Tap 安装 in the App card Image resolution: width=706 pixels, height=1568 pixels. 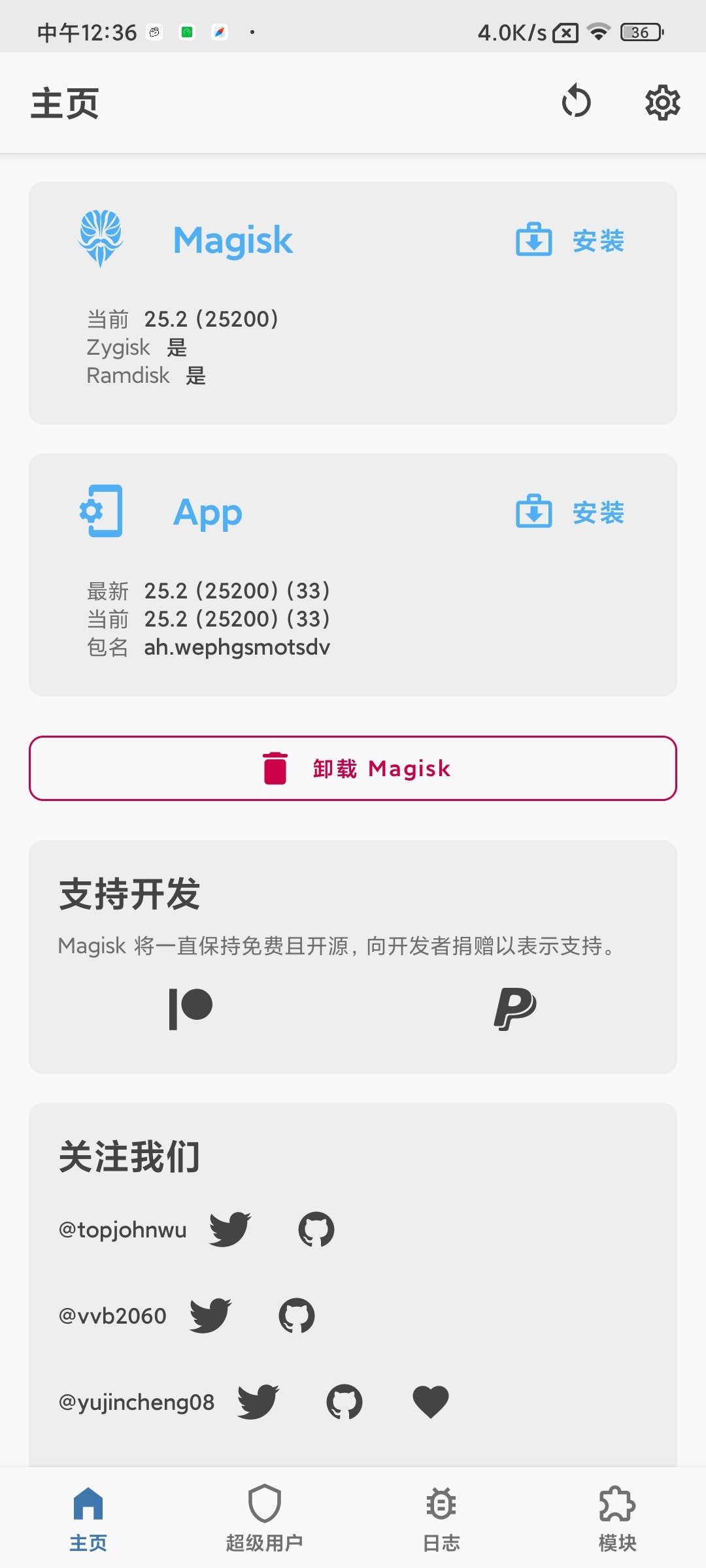(570, 512)
